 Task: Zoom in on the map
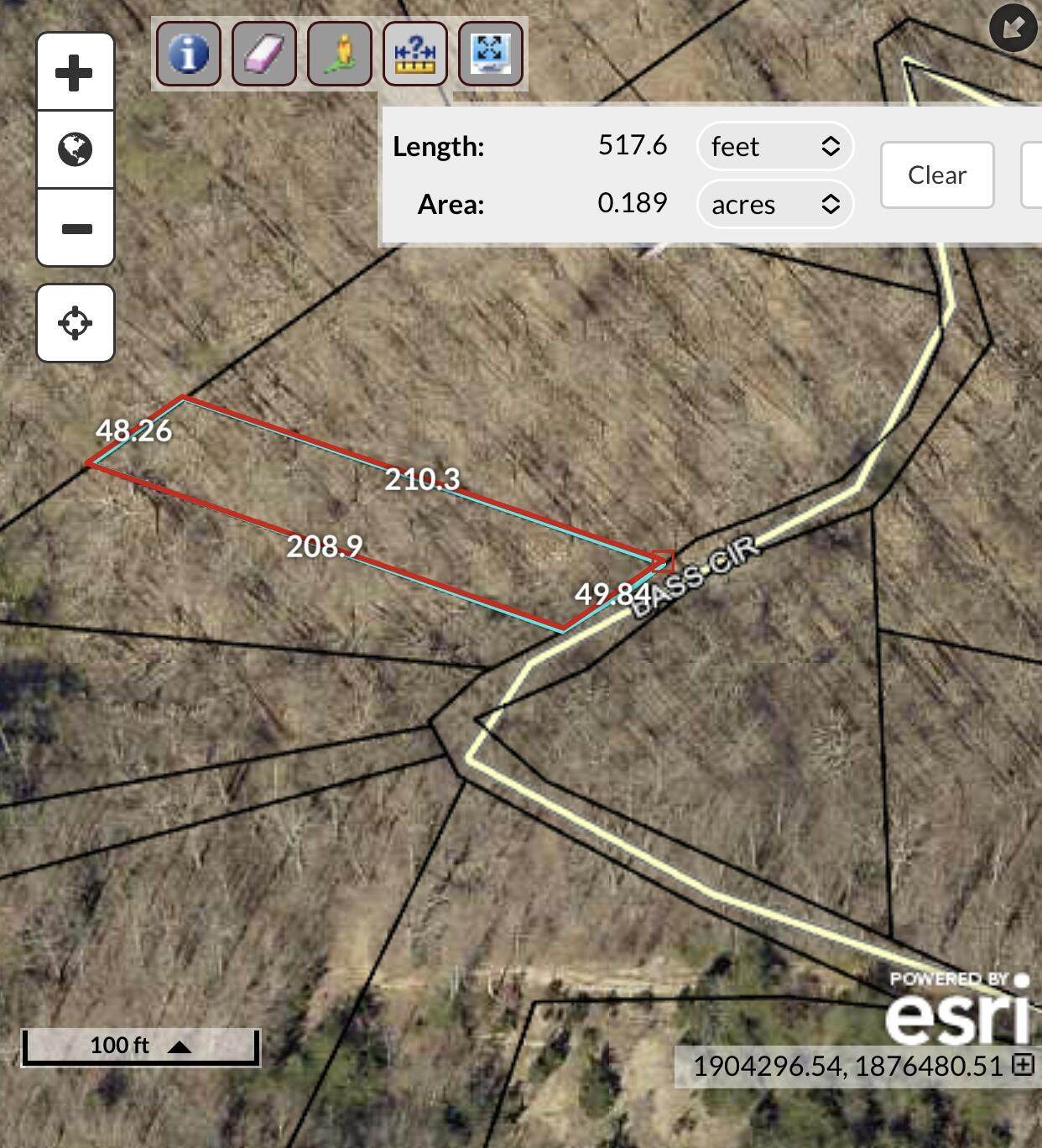tap(75, 72)
